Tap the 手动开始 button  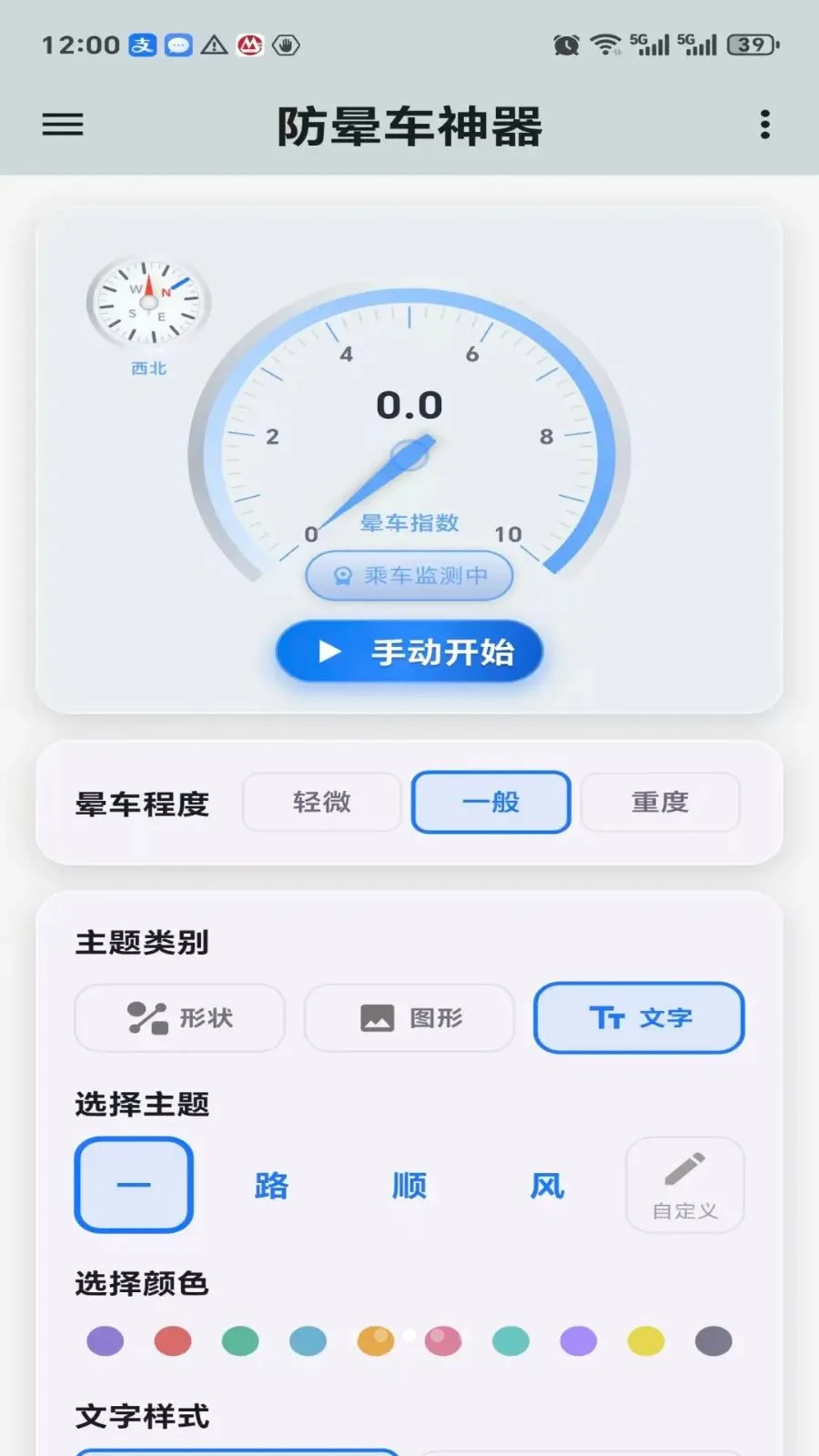(x=409, y=652)
